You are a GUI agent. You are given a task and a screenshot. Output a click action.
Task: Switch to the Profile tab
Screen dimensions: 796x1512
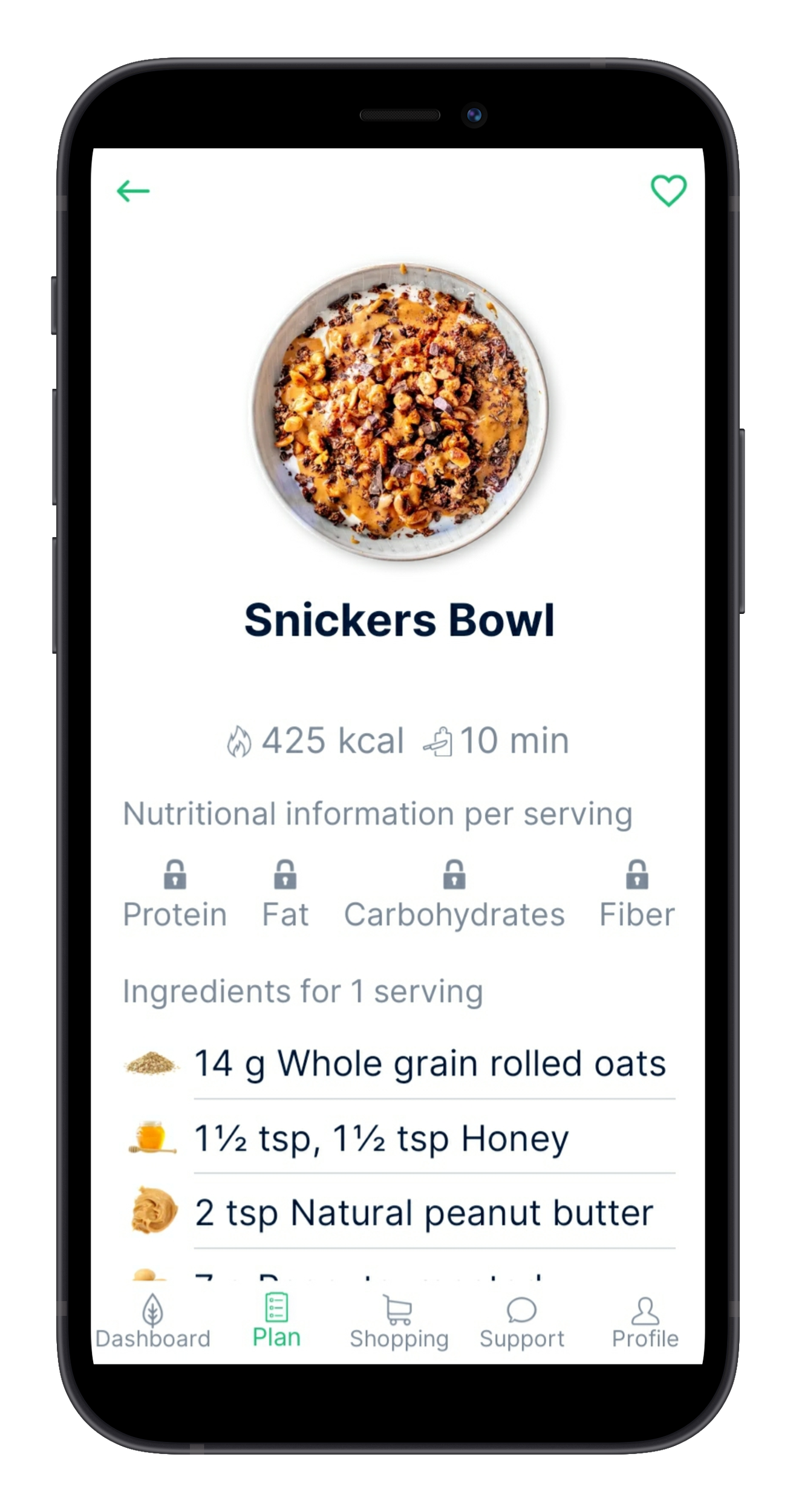point(645,1322)
